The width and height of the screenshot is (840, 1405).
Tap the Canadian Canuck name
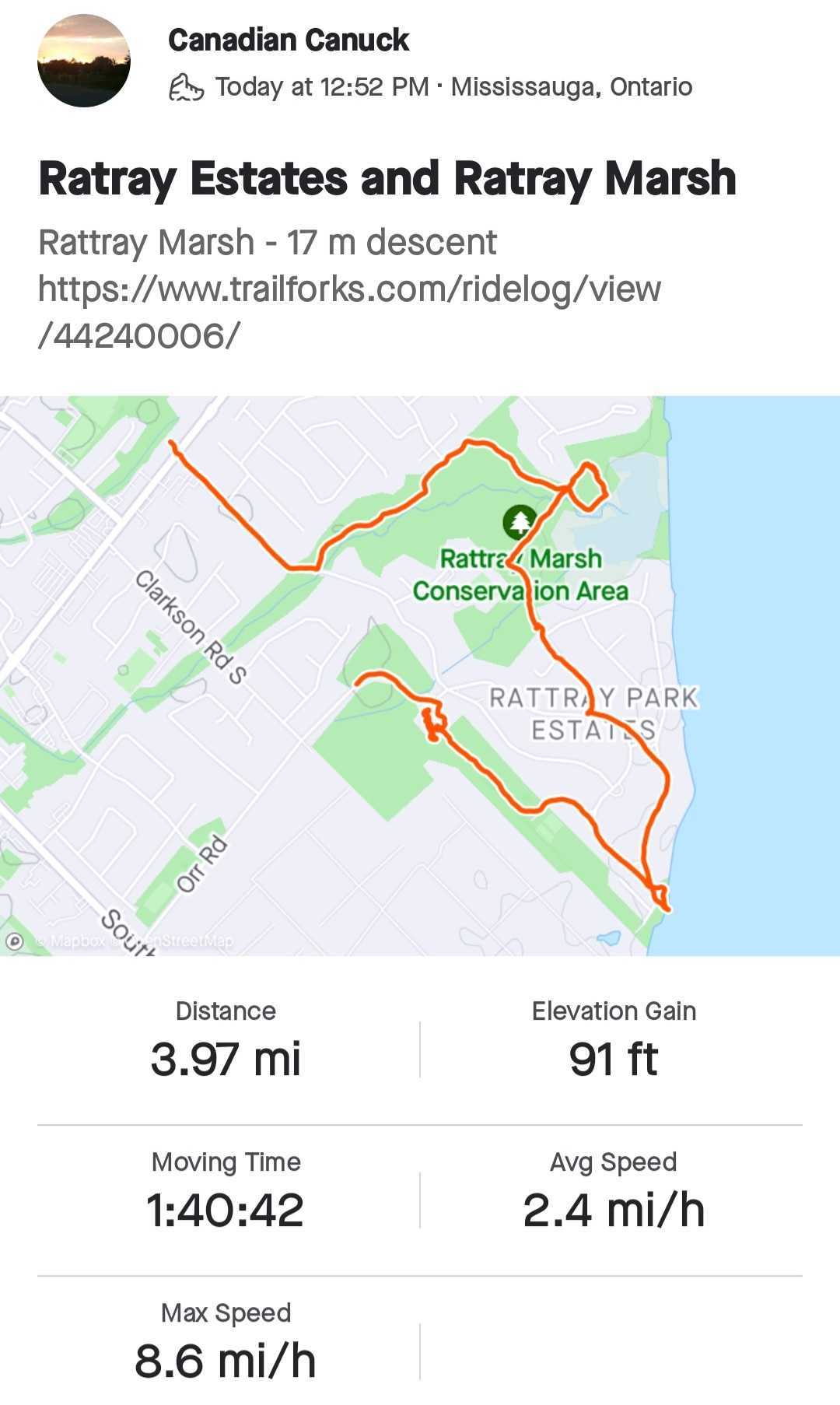pos(289,40)
